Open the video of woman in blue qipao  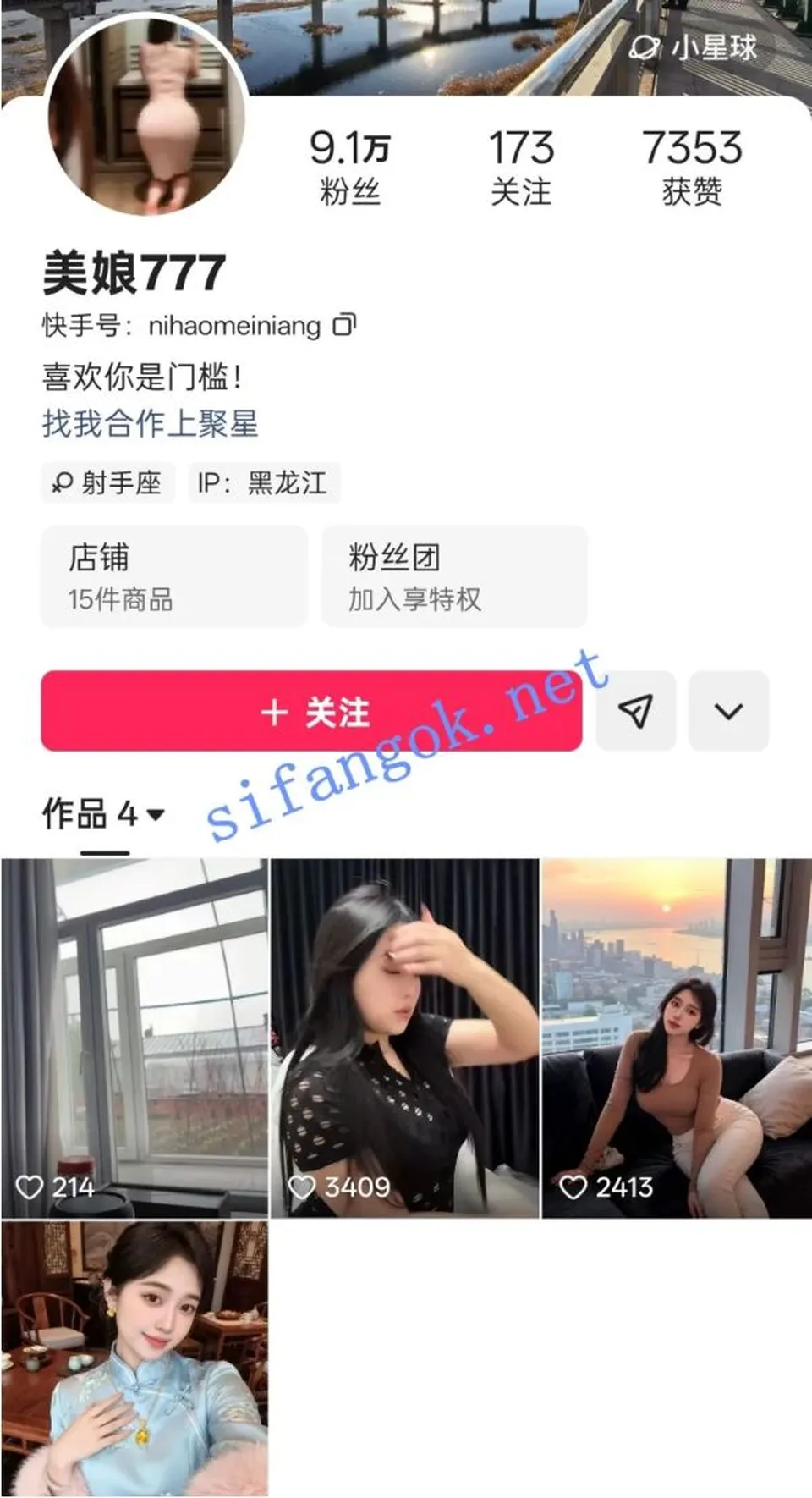click(x=134, y=1359)
